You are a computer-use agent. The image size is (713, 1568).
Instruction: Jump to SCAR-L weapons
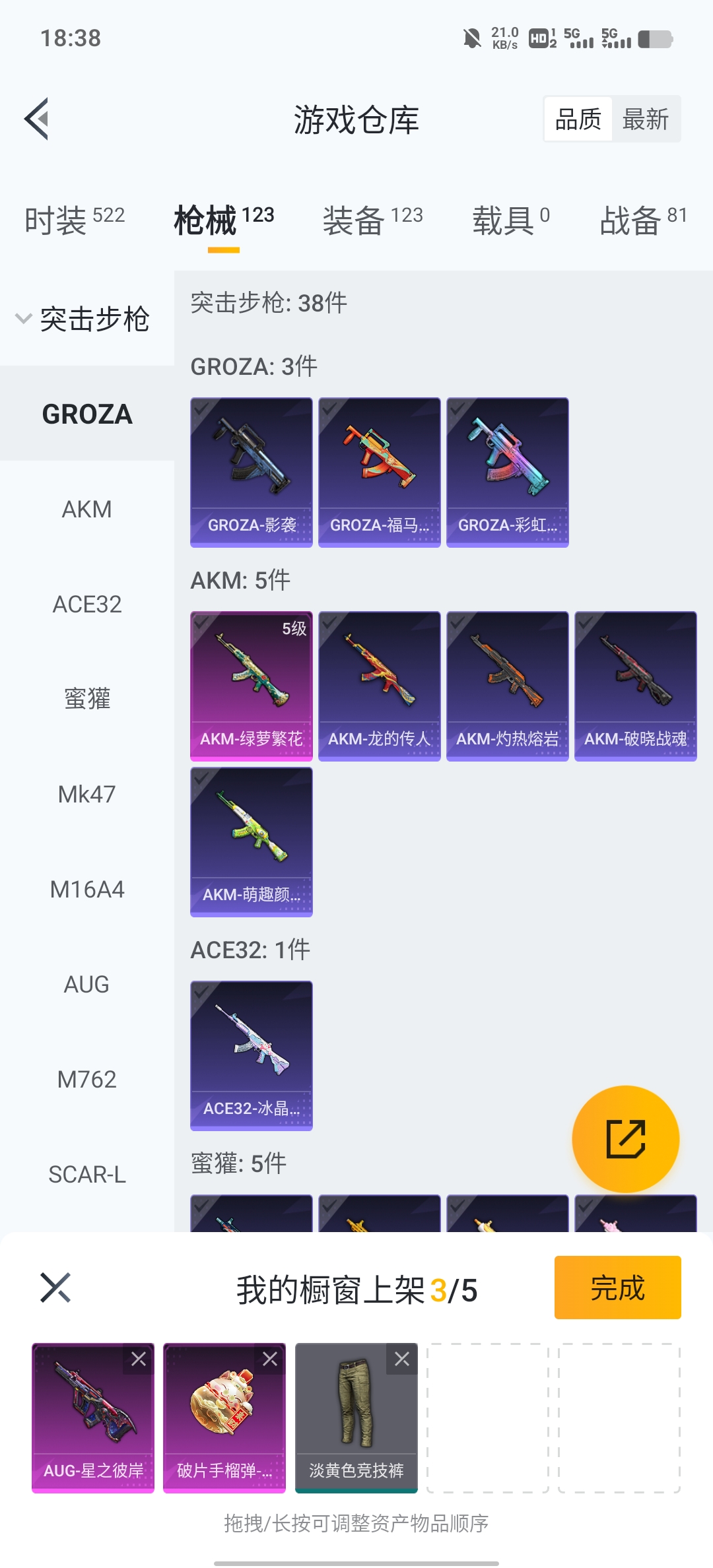pos(86,1174)
